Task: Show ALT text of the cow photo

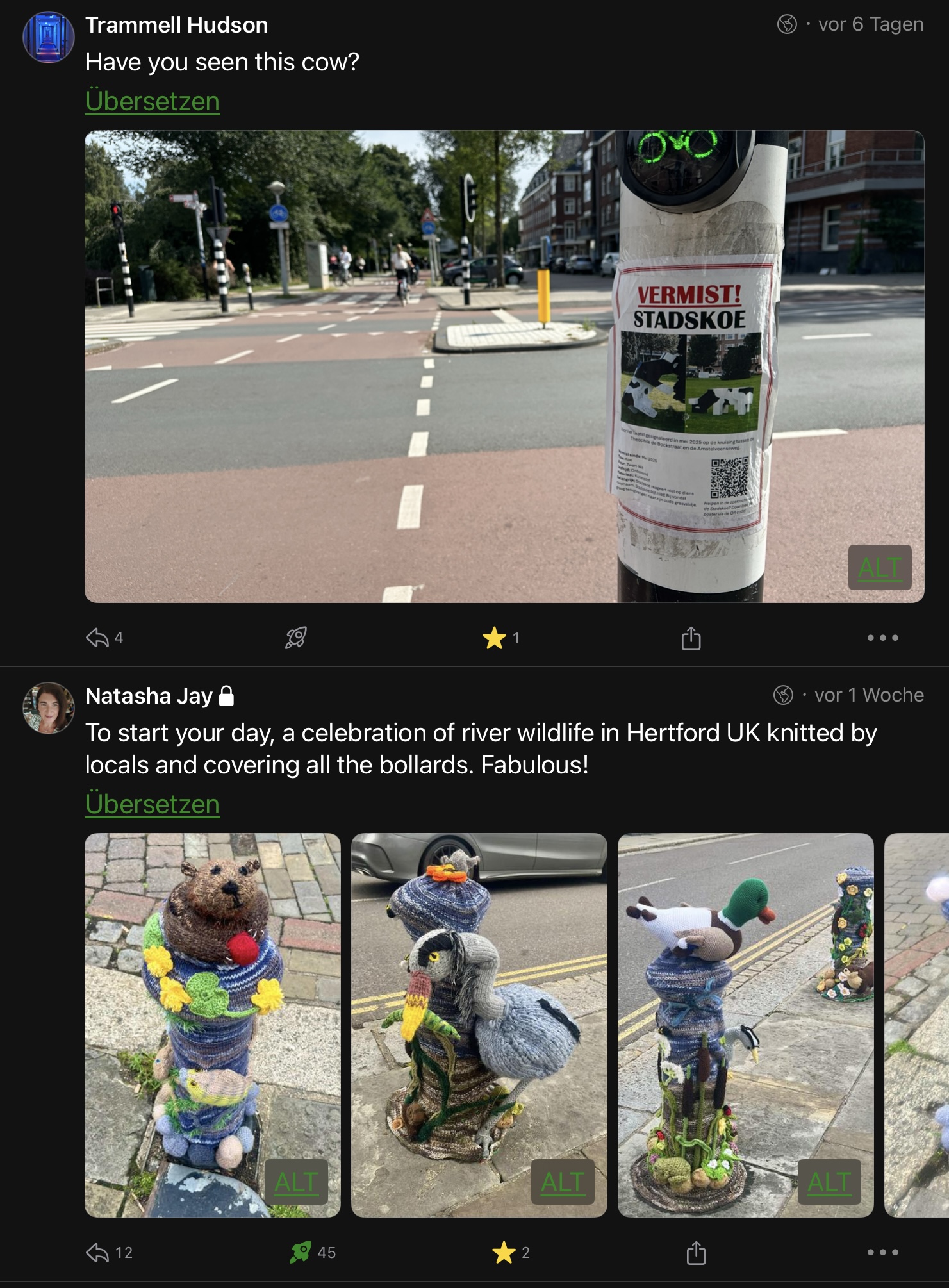Action: coord(879,567)
